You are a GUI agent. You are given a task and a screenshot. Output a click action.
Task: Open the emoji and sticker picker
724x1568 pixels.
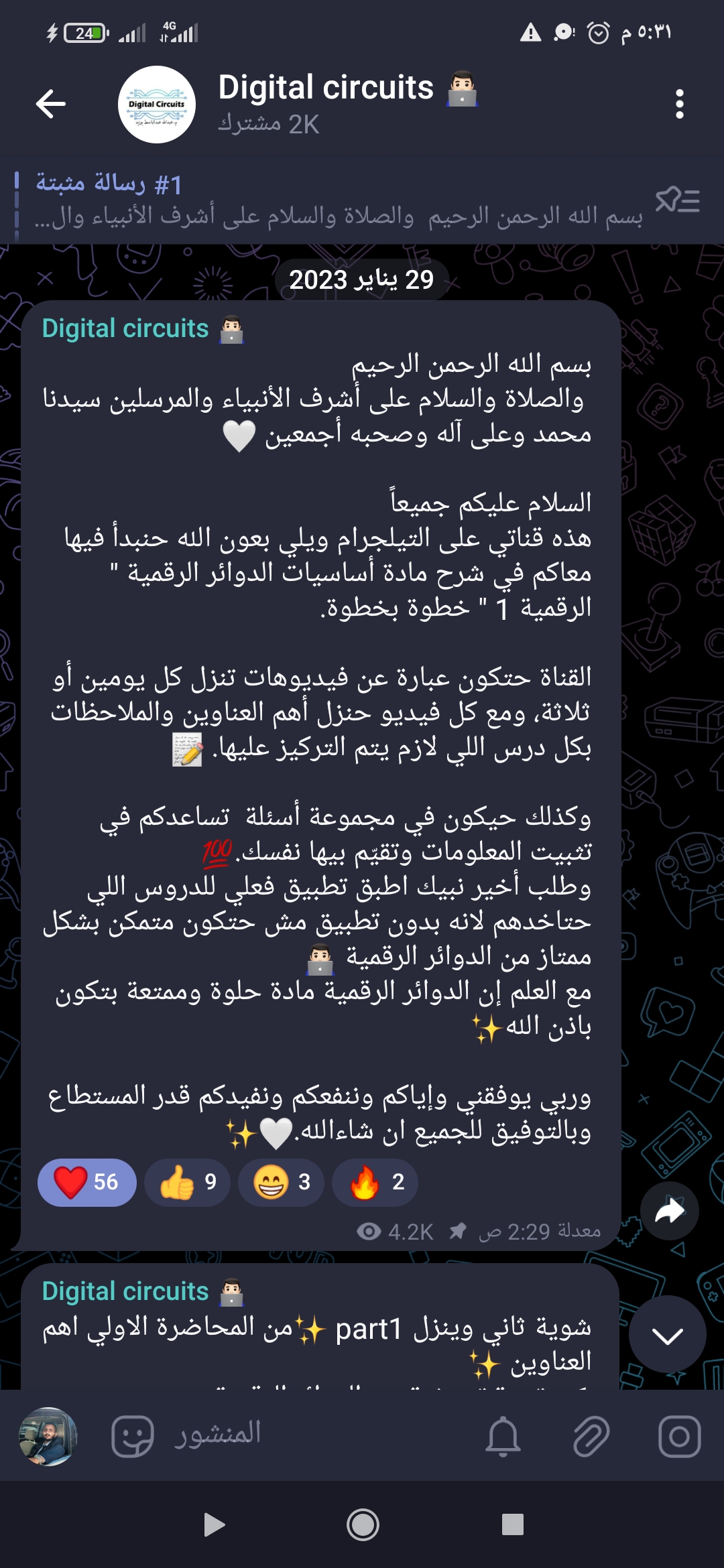[x=132, y=1436]
